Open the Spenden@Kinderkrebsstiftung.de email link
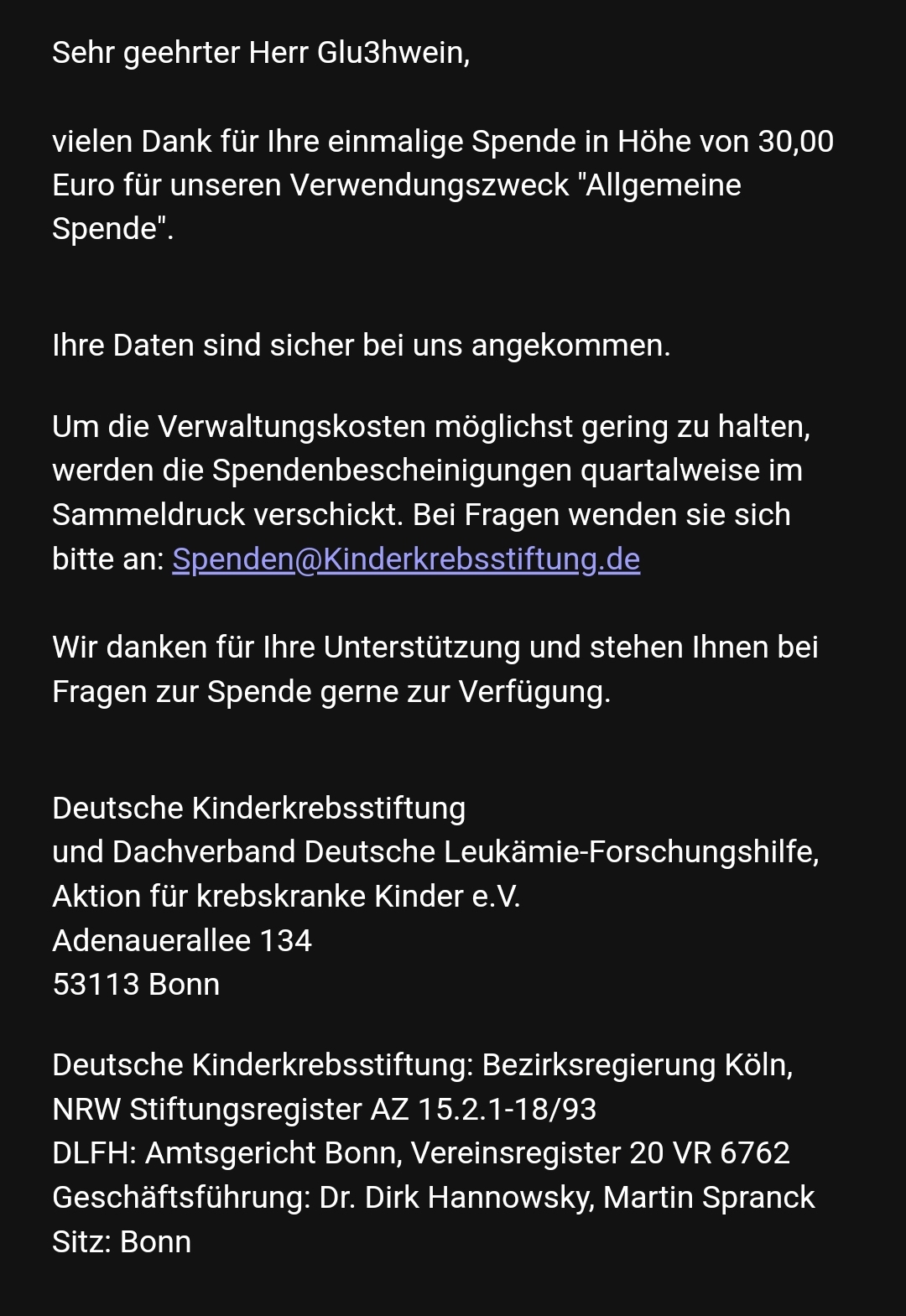 (x=406, y=559)
